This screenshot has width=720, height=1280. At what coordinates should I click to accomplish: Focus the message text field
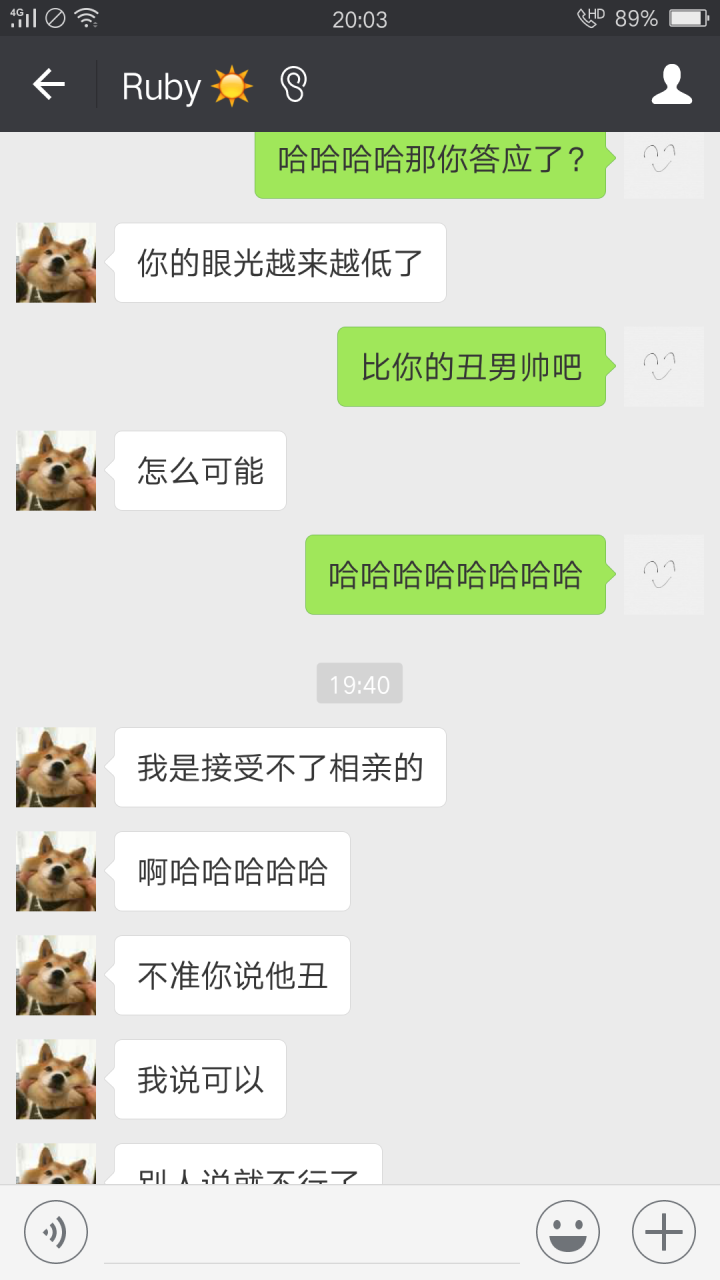311,1233
